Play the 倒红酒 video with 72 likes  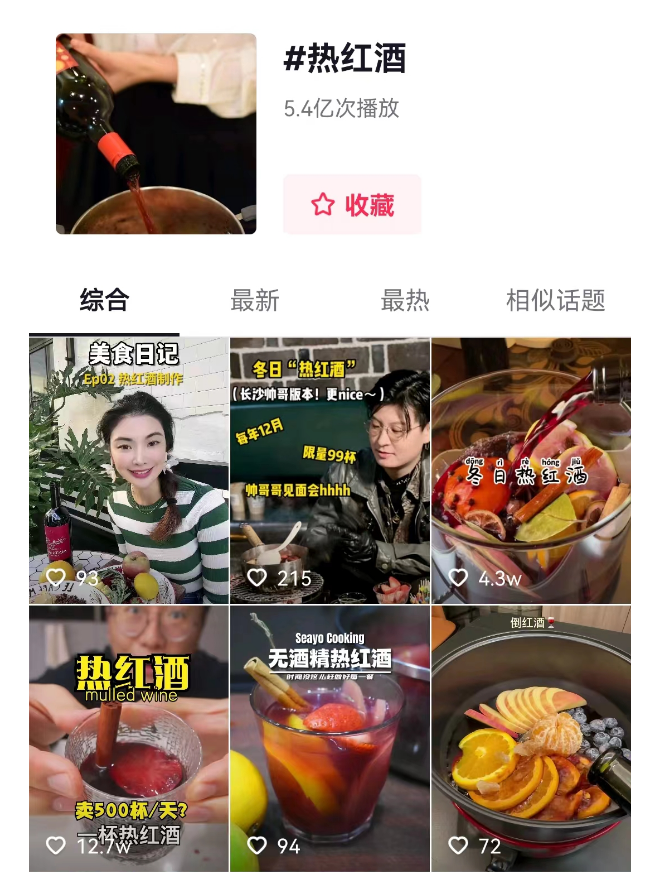tap(531, 738)
